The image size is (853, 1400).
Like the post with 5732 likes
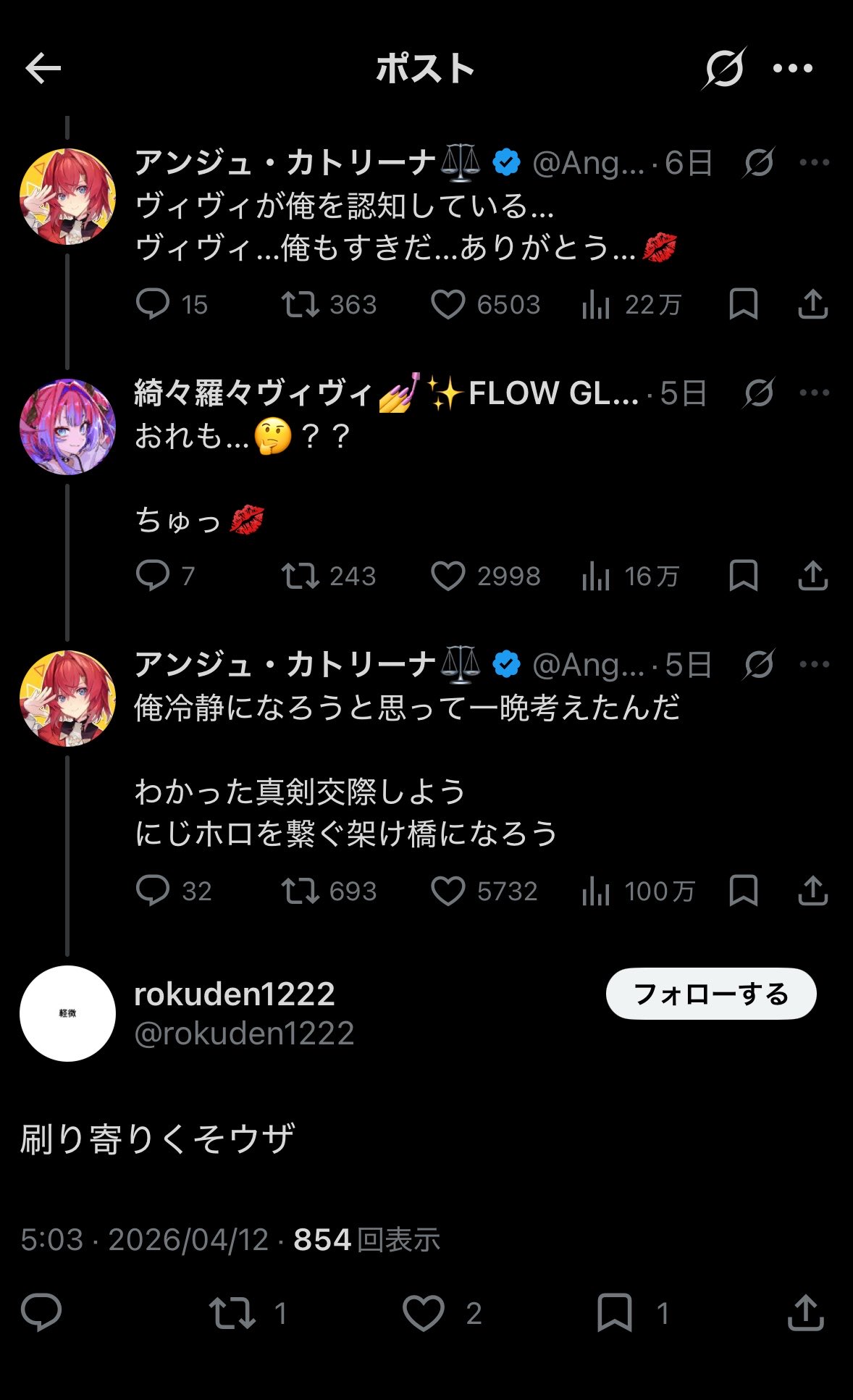448,892
